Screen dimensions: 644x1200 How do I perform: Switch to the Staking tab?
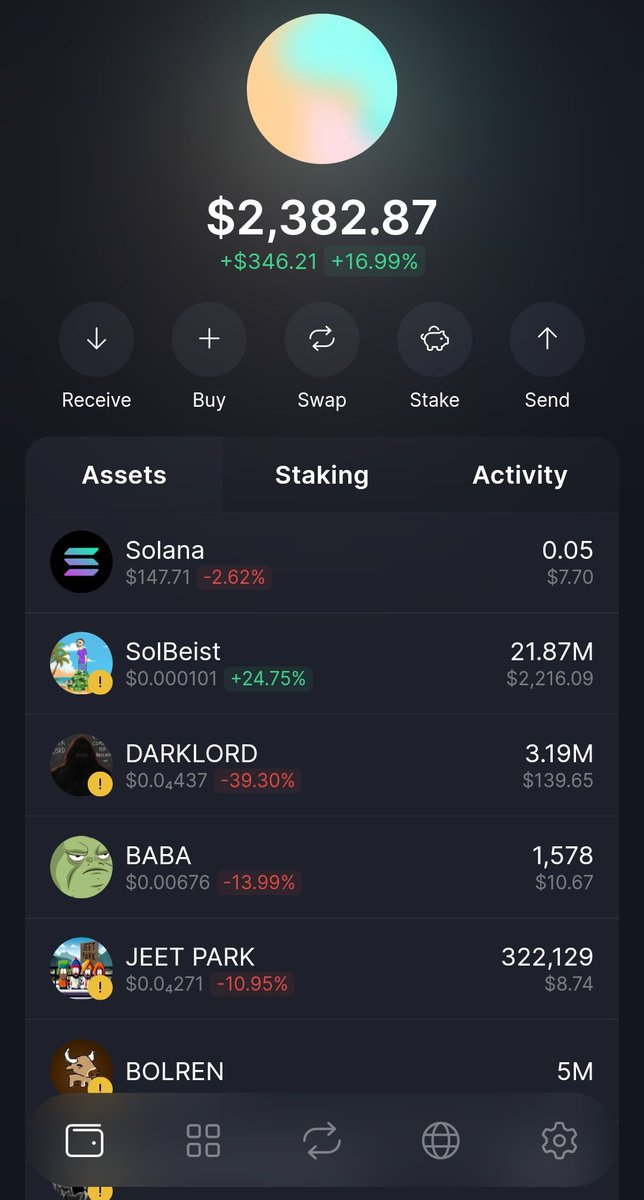322,475
